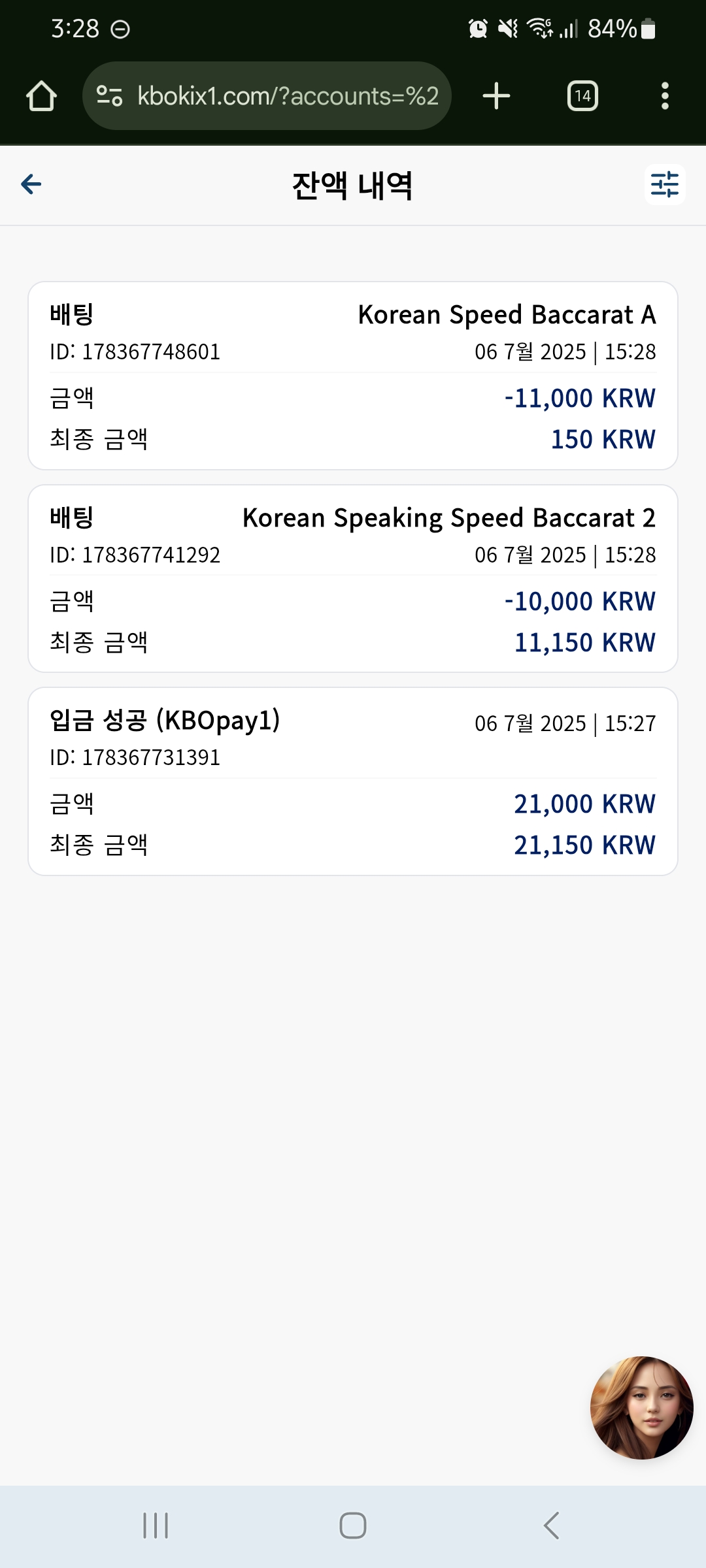Open the Korean Speaking Speed Baccarat 2 entry

point(353,579)
